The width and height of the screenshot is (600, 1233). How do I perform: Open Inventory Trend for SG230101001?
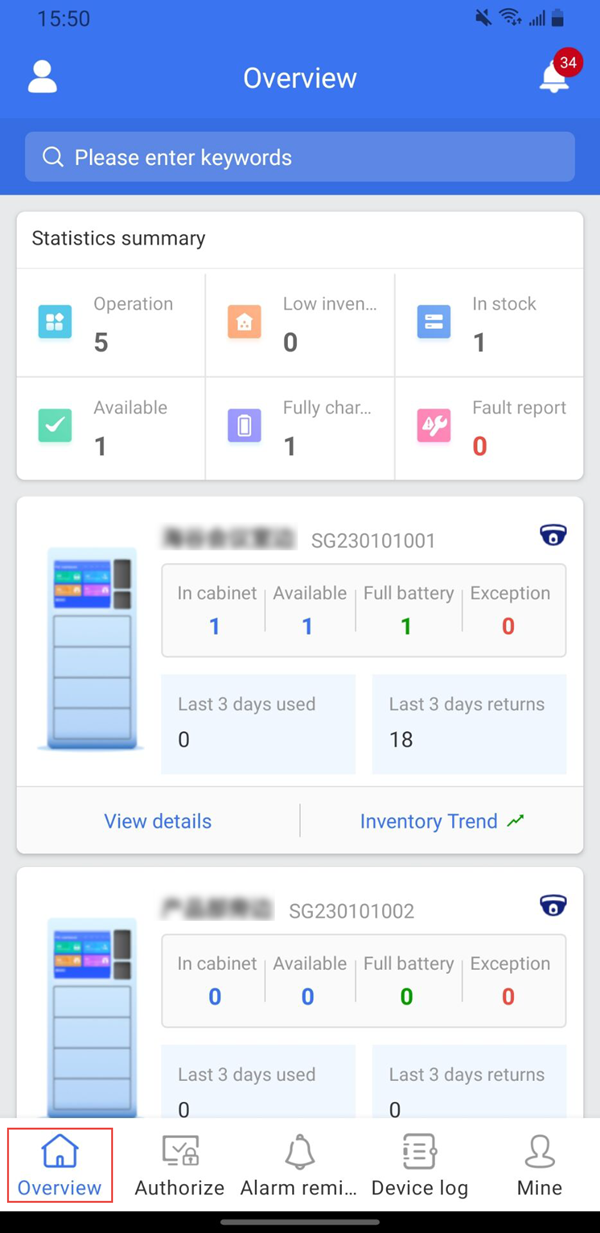click(441, 821)
